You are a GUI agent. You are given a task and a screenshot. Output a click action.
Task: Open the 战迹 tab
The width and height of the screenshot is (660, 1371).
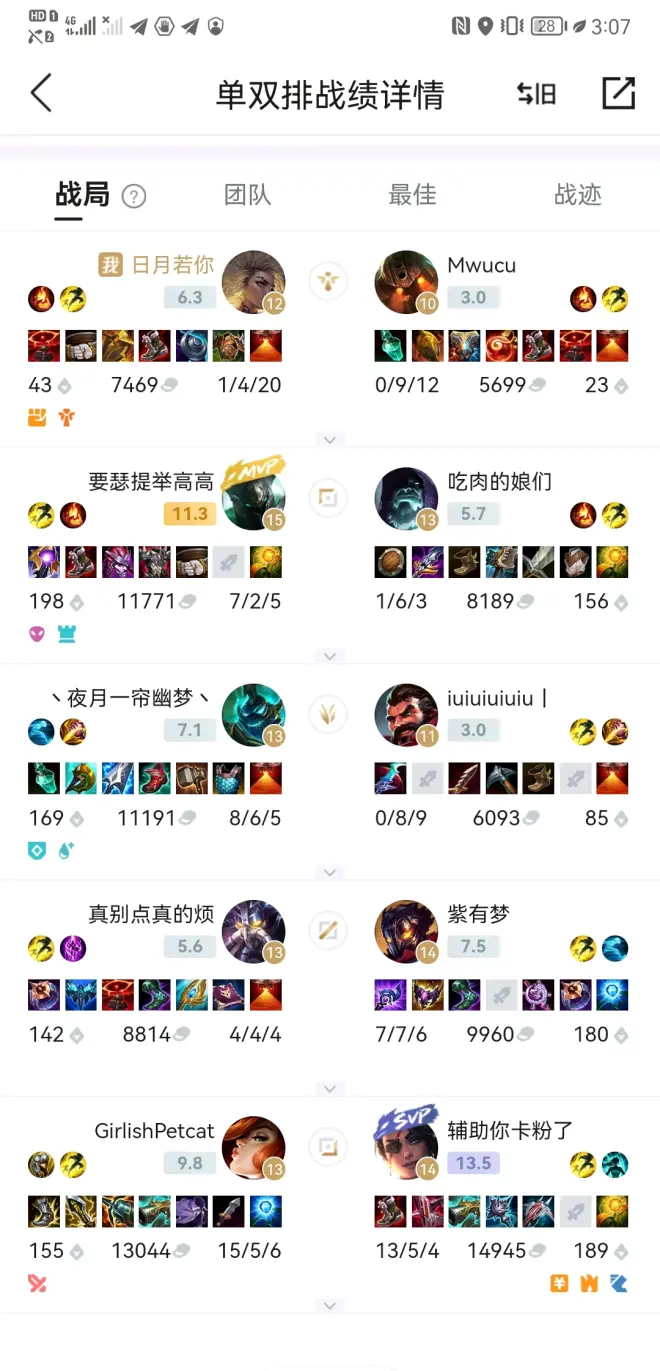point(577,195)
